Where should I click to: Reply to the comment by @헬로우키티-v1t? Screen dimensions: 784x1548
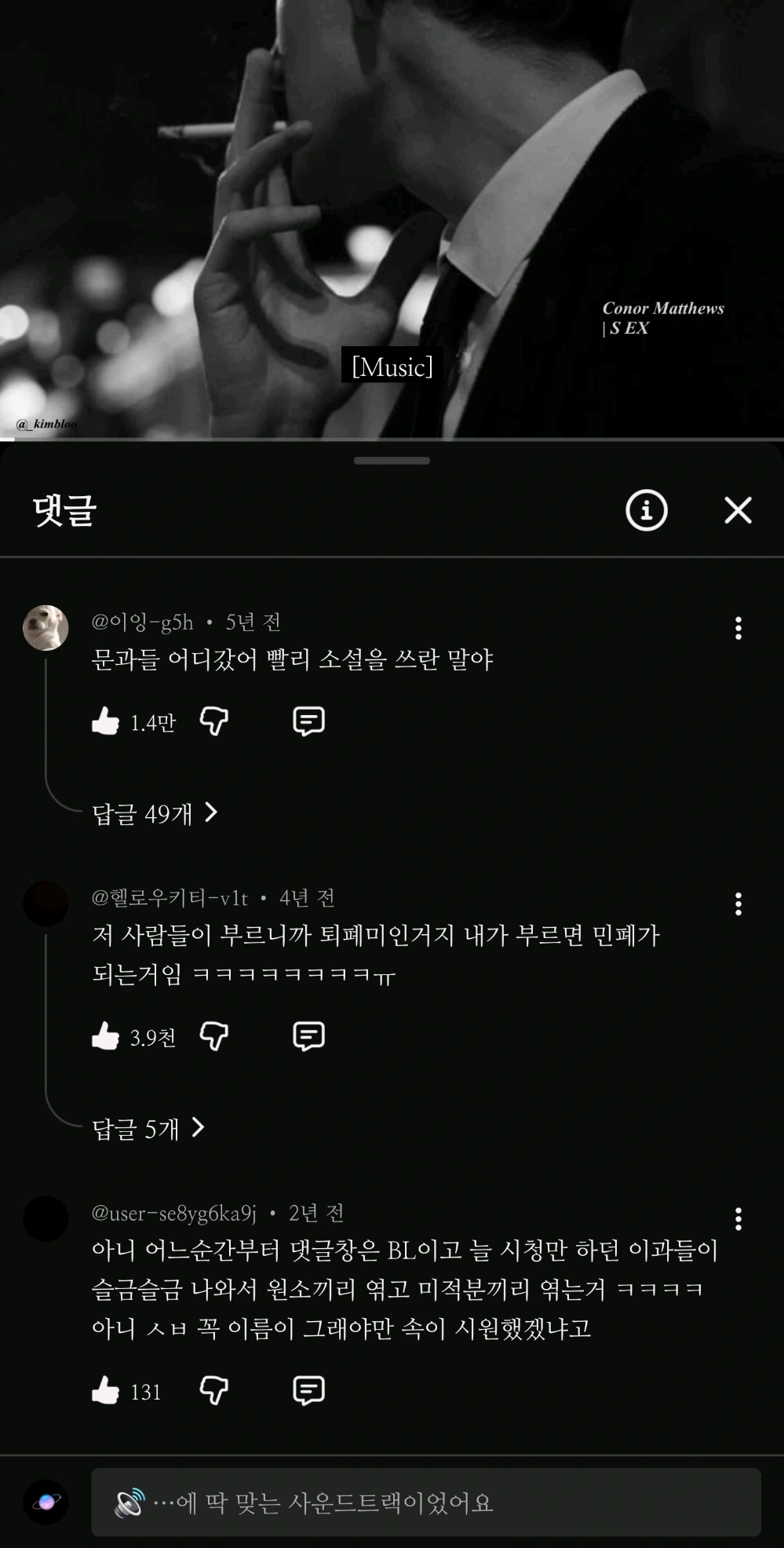[x=308, y=1036]
